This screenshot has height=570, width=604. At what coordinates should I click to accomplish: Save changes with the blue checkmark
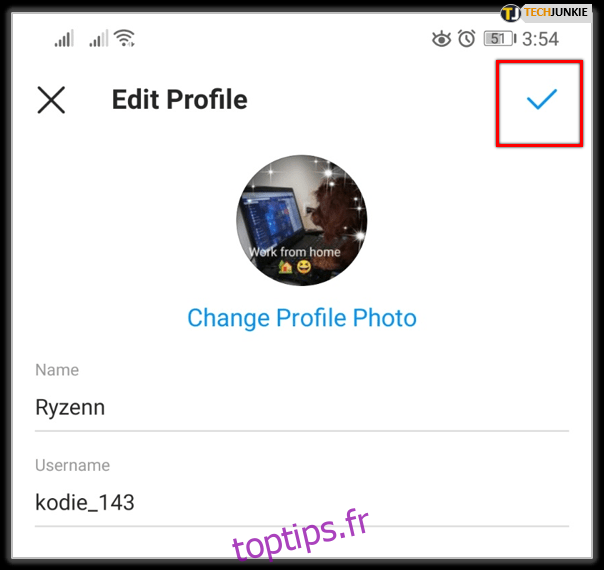pyautogui.click(x=541, y=99)
